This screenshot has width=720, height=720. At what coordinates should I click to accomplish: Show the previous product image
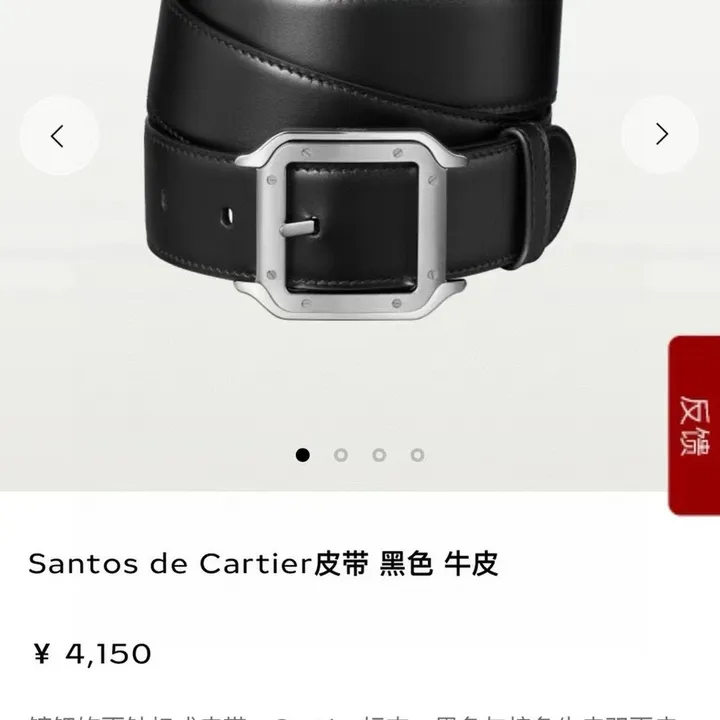(x=59, y=135)
